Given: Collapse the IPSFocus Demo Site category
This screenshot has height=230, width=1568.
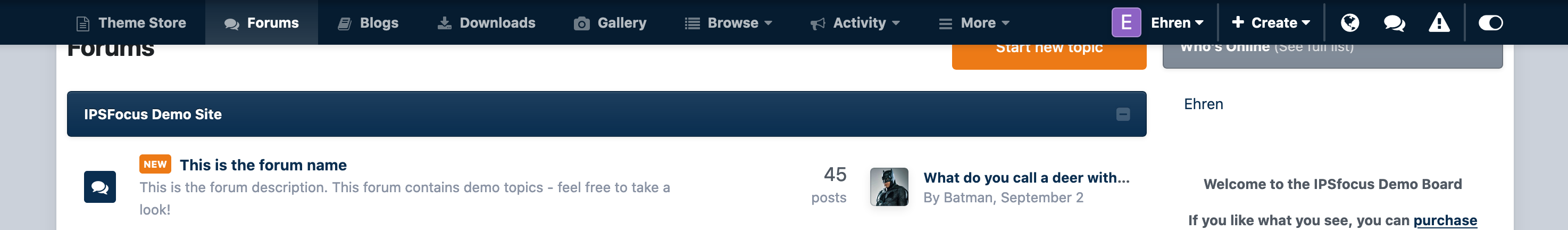Looking at the screenshot, I should coord(1123,114).
